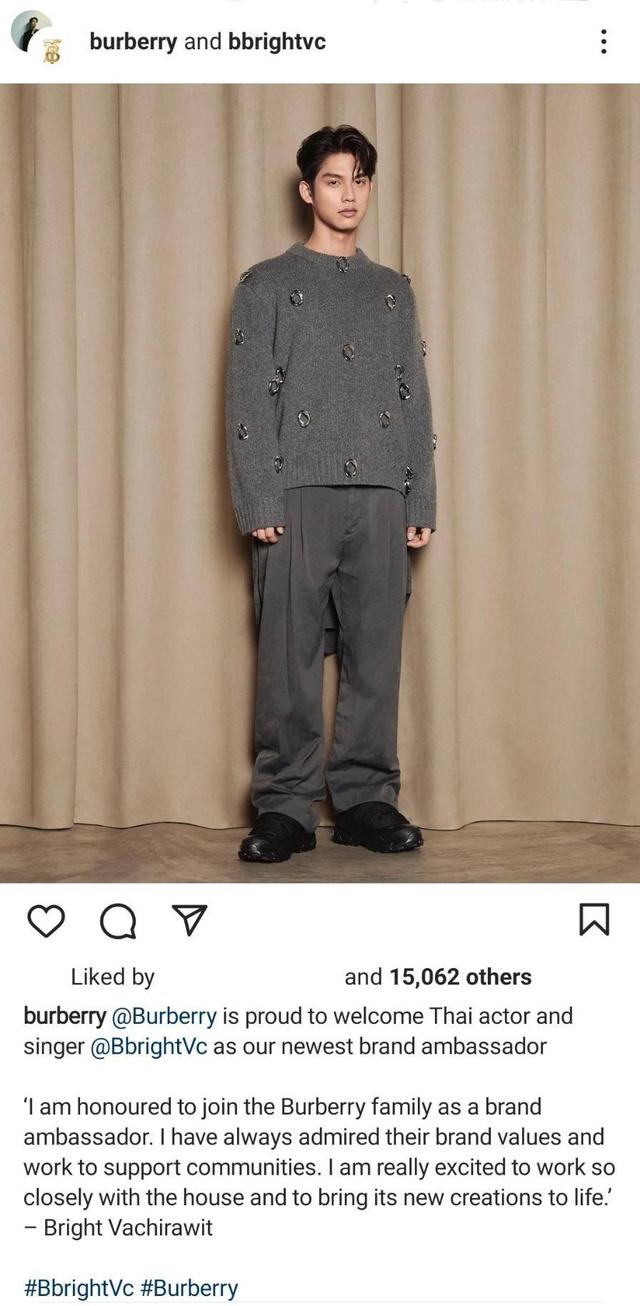Open the #Burberry hashtag

coord(190,1288)
